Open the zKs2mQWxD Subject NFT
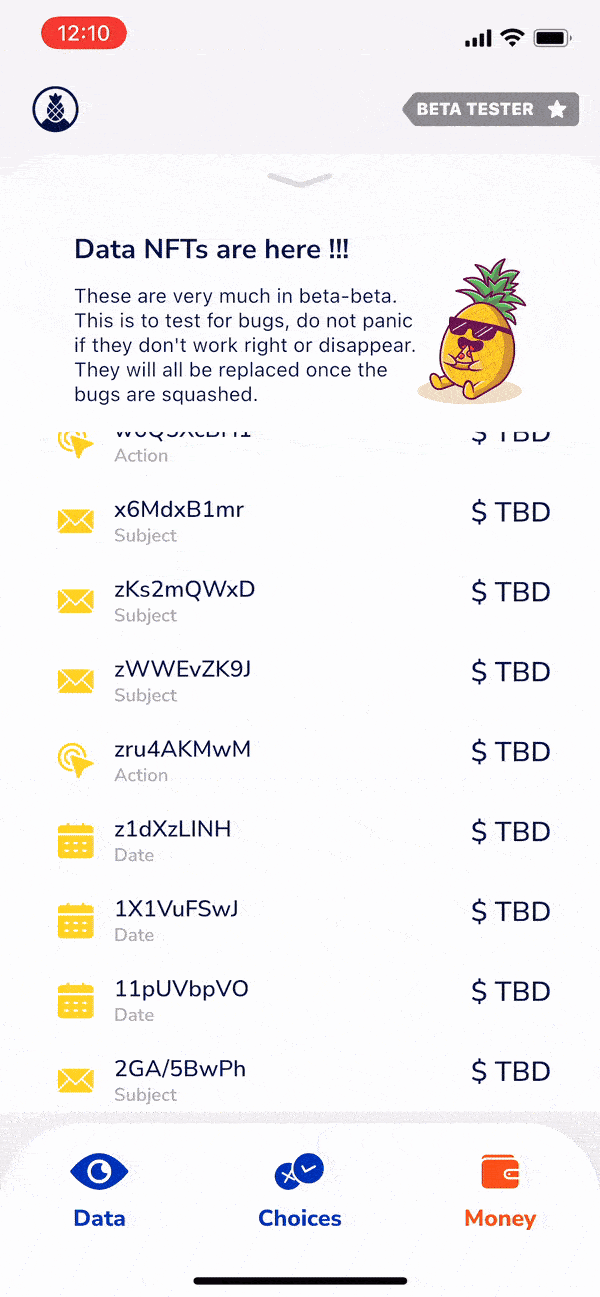 tap(300, 601)
